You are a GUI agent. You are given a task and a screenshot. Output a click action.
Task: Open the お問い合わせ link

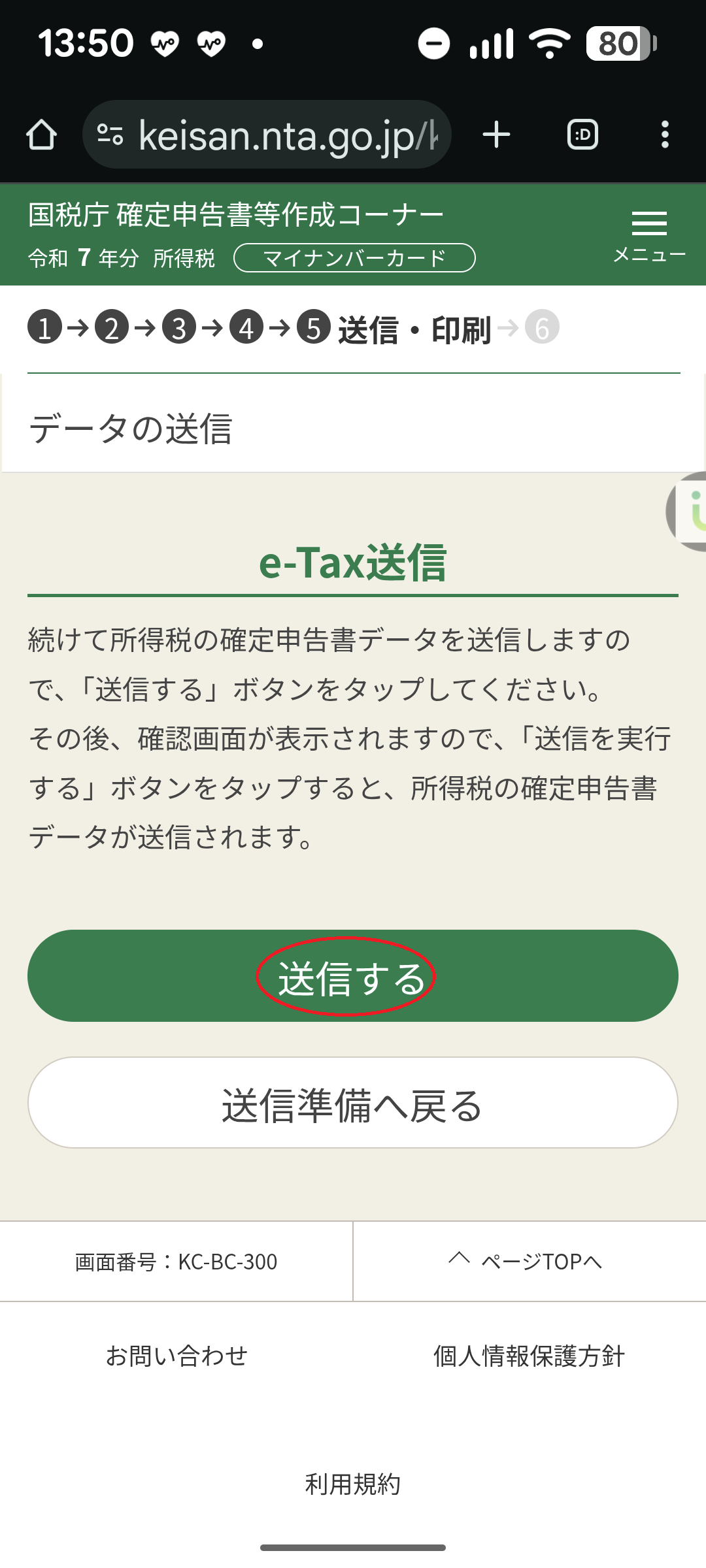click(x=176, y=1356)
